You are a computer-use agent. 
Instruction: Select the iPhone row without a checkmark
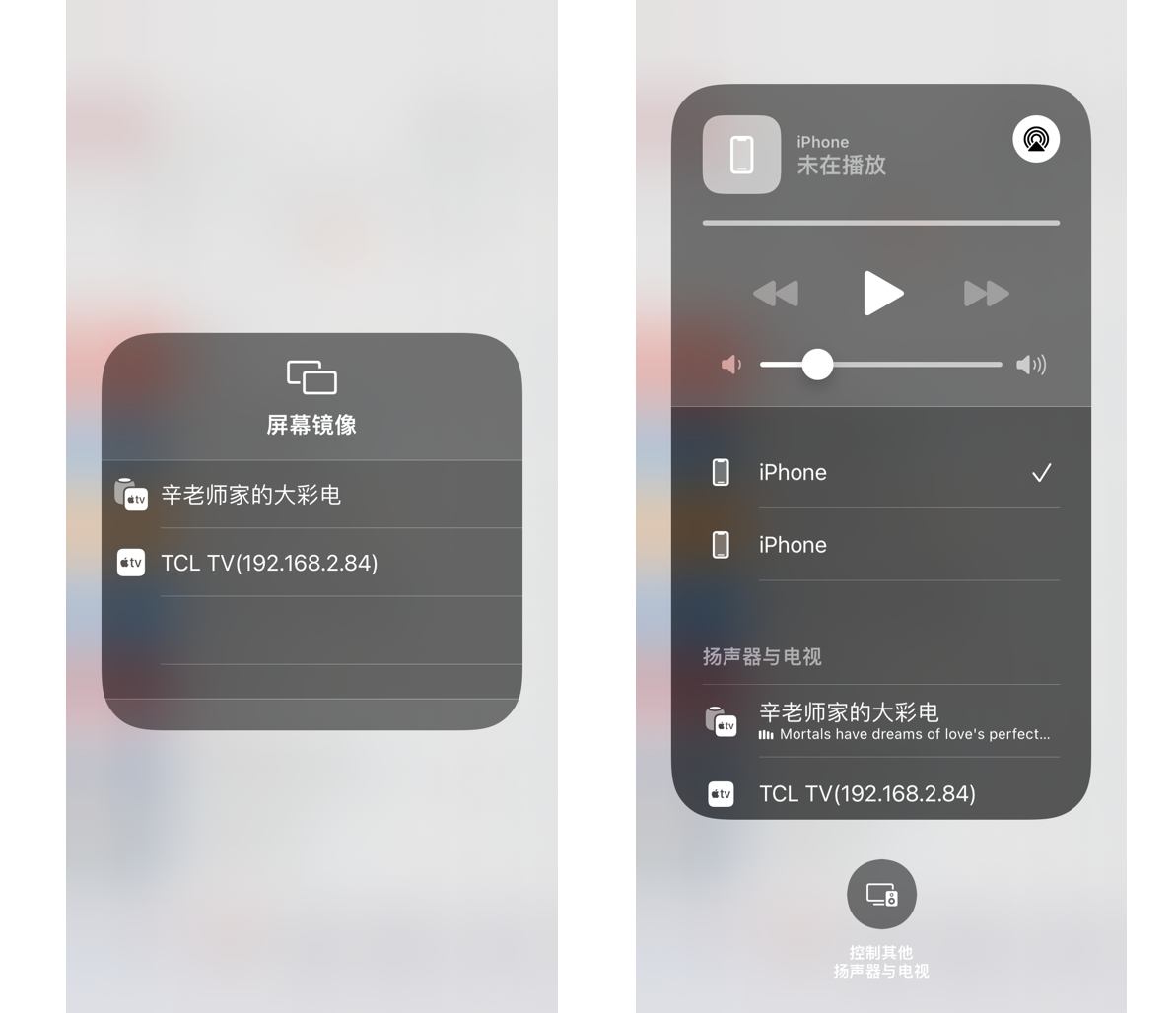pos(880,545)
